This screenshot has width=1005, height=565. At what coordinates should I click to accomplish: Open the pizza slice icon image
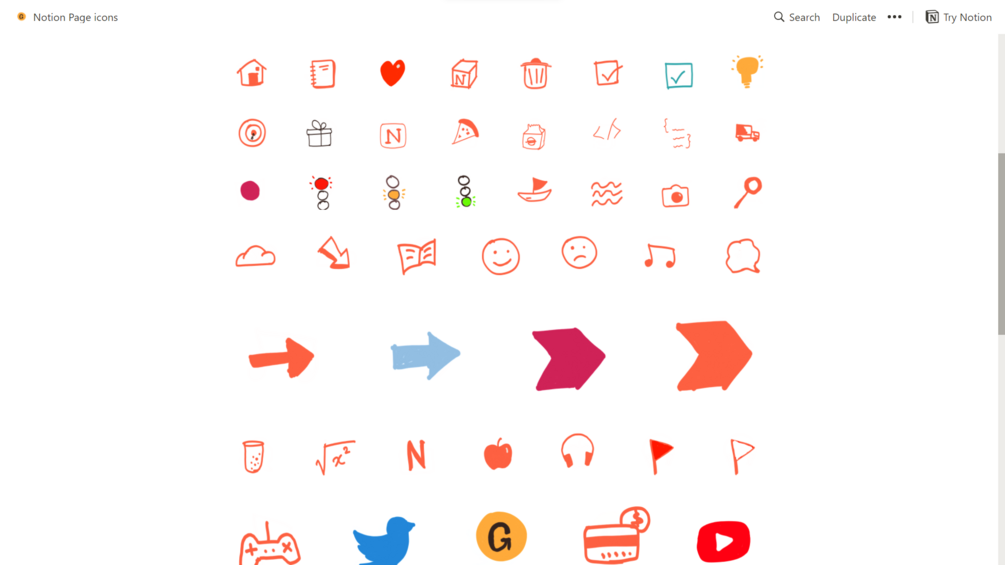click(465, 133)
